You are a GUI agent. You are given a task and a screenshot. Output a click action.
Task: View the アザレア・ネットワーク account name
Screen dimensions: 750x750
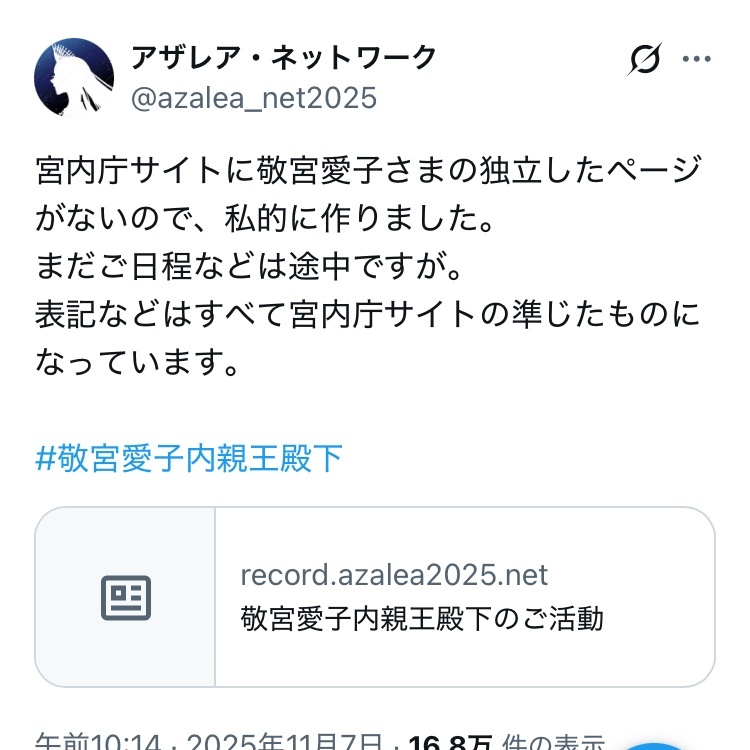(284, 58)
